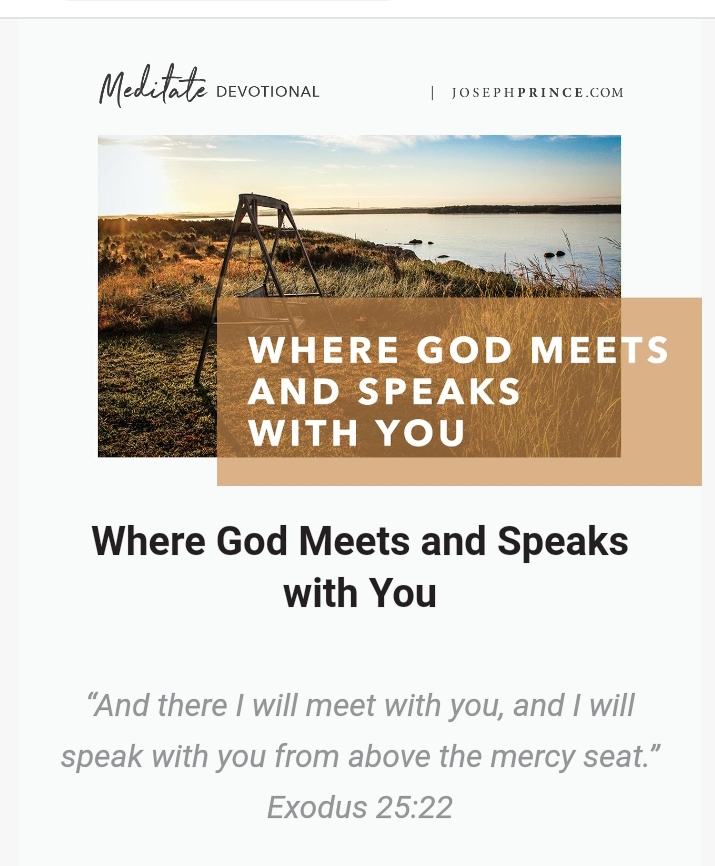Viewport: 715px width, 866px height.
Task: Open the JOSEPHPRINCE.COM link in the header
Action: coord(537,93)
